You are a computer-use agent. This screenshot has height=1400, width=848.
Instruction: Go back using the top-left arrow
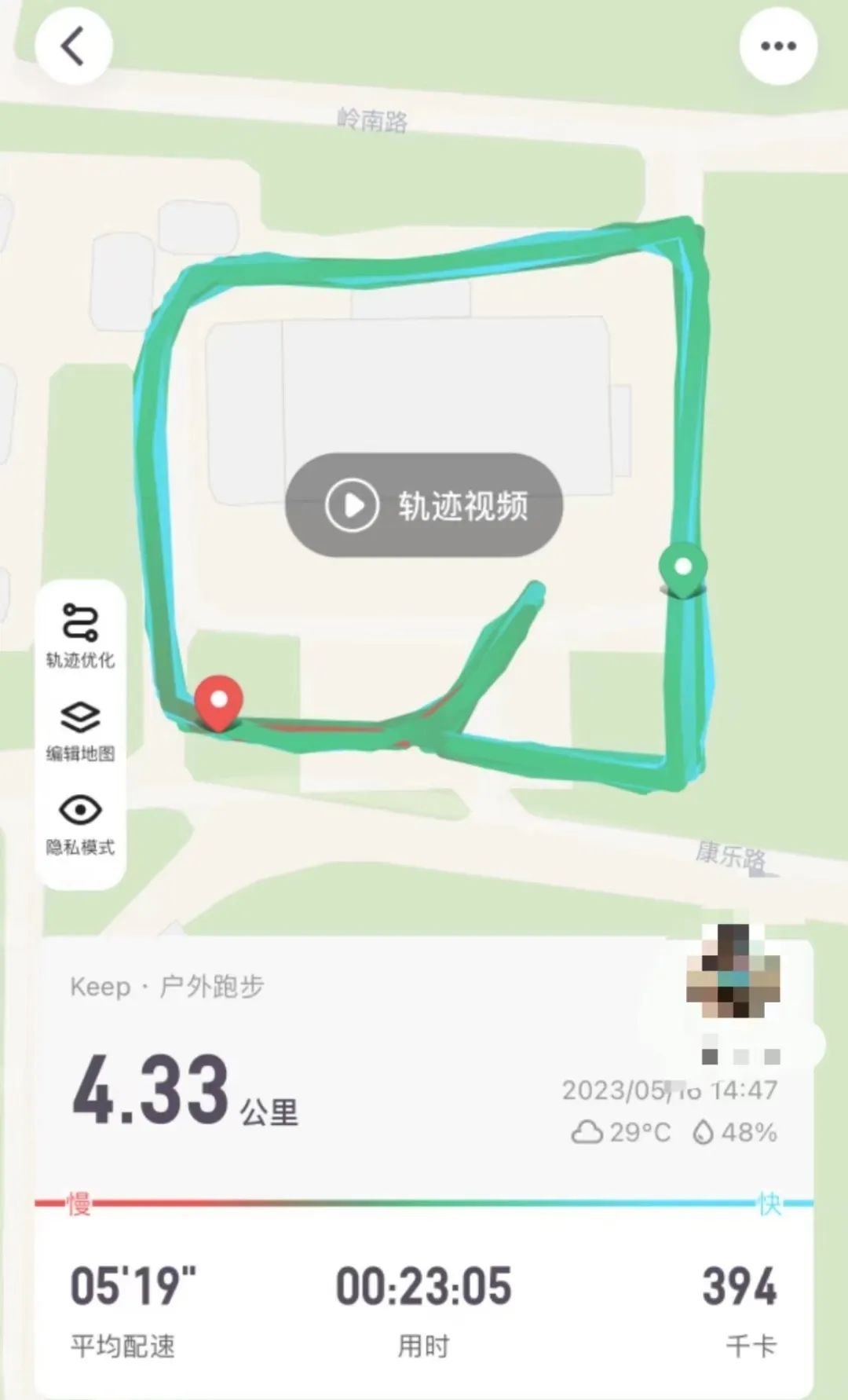pyautogui.click(x=73, y=46)
